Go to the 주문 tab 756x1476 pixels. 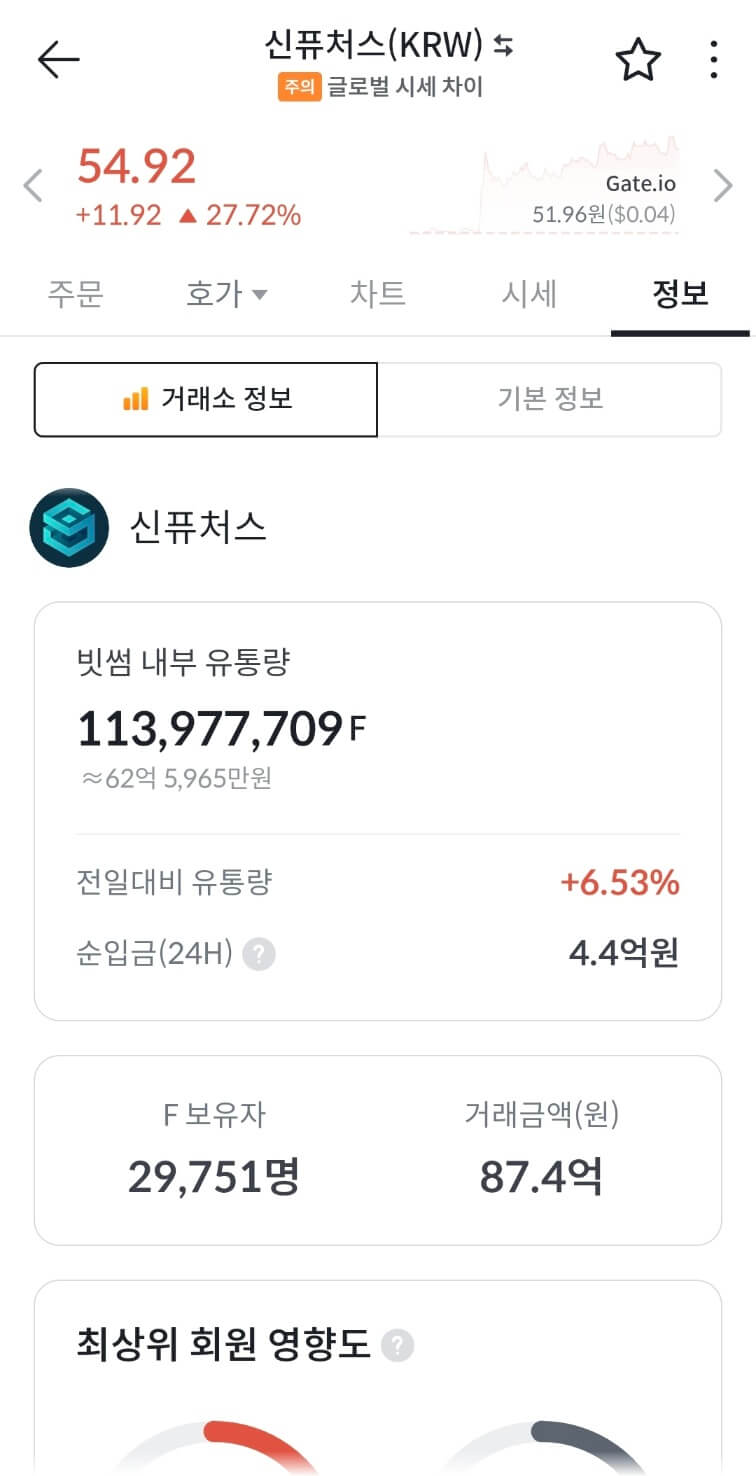point(76,294)
